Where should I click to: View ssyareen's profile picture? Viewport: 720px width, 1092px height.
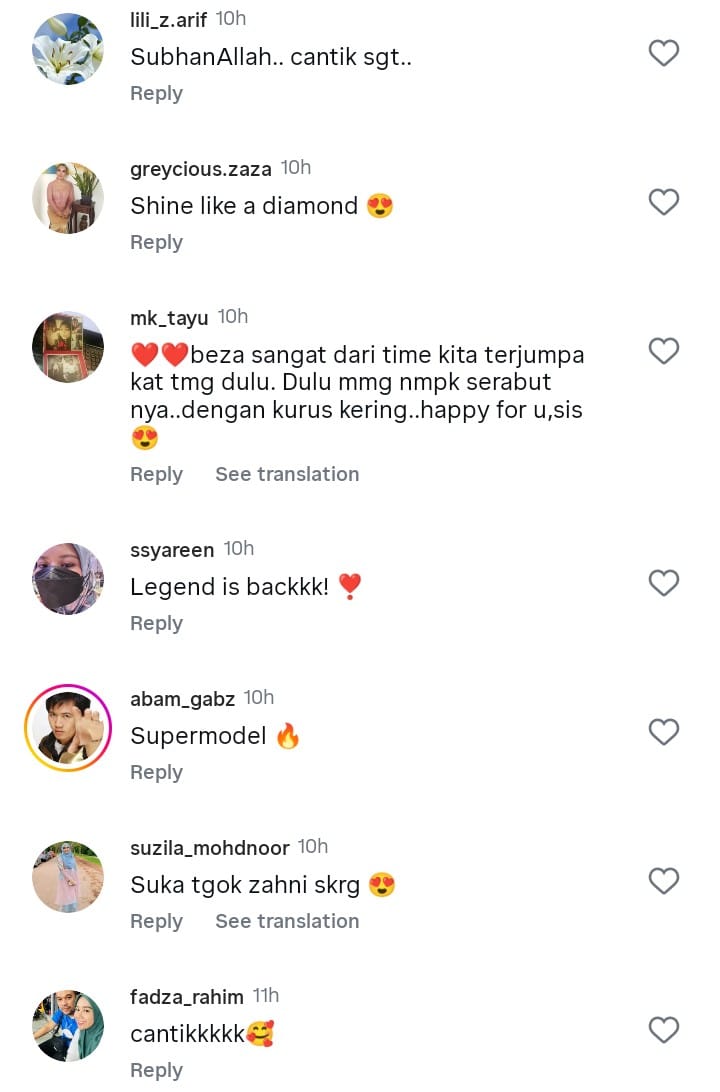point(68,579)
